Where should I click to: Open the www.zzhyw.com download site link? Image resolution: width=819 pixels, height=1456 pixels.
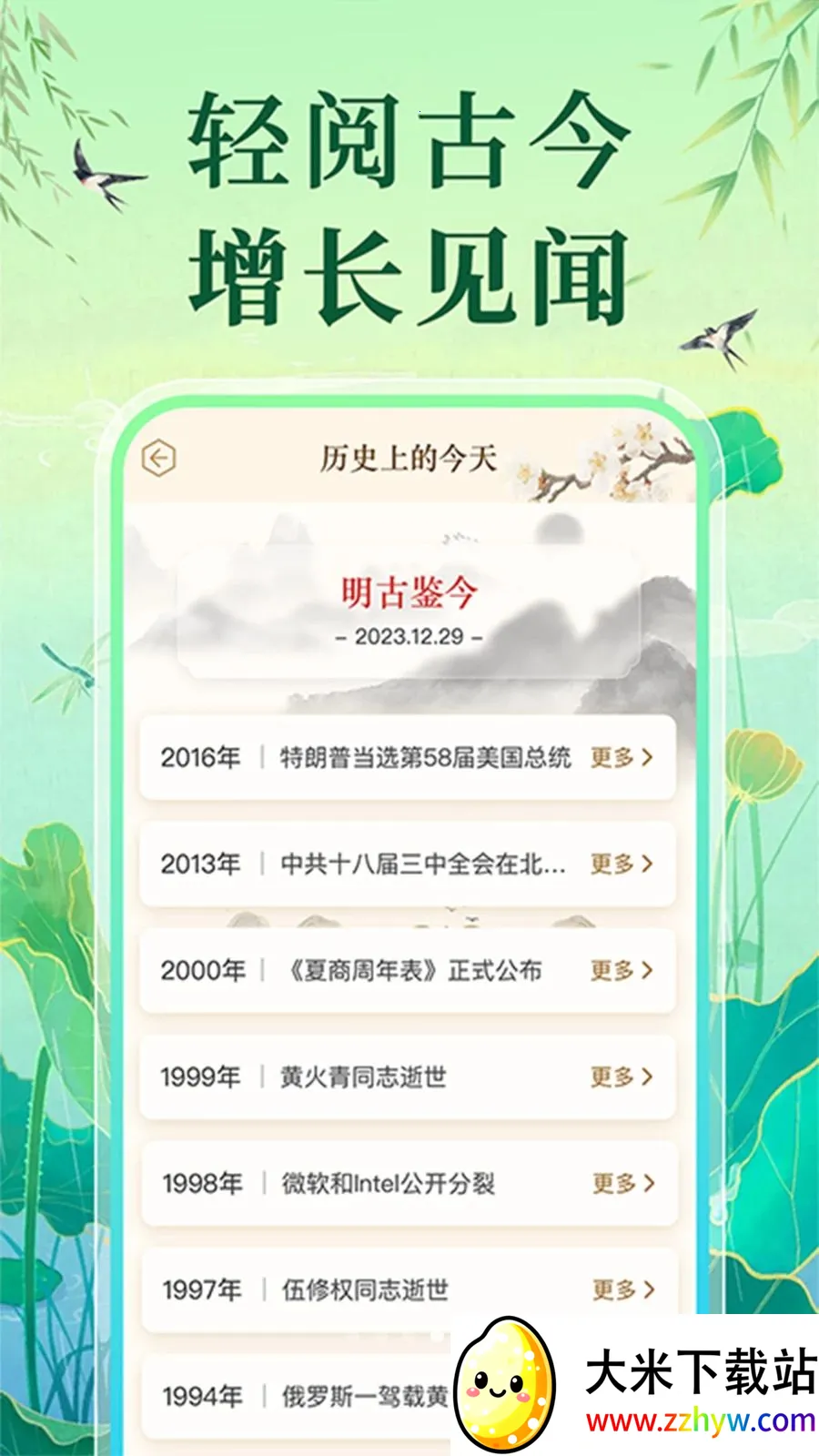point(696,1420)
